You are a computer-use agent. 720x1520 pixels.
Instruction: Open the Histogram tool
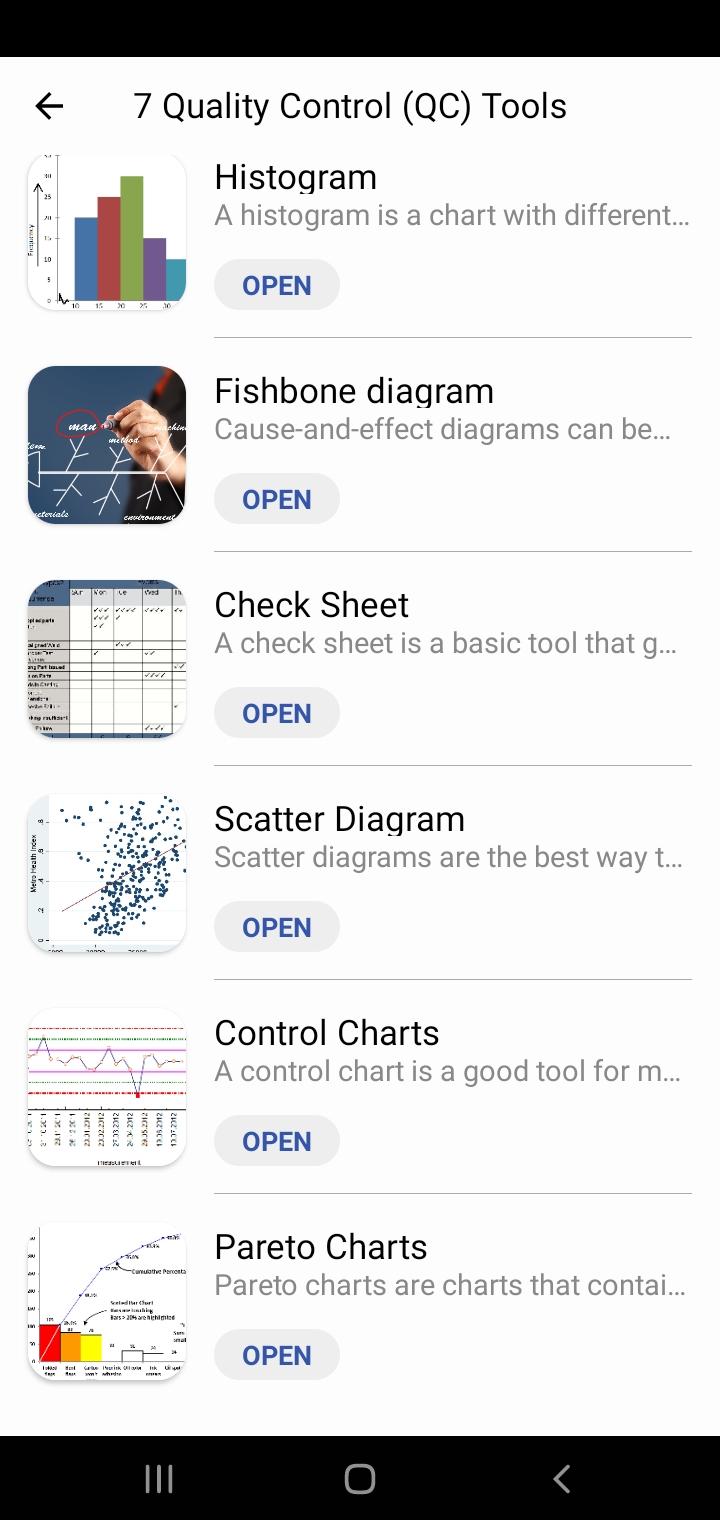click(x=277, y=285)
